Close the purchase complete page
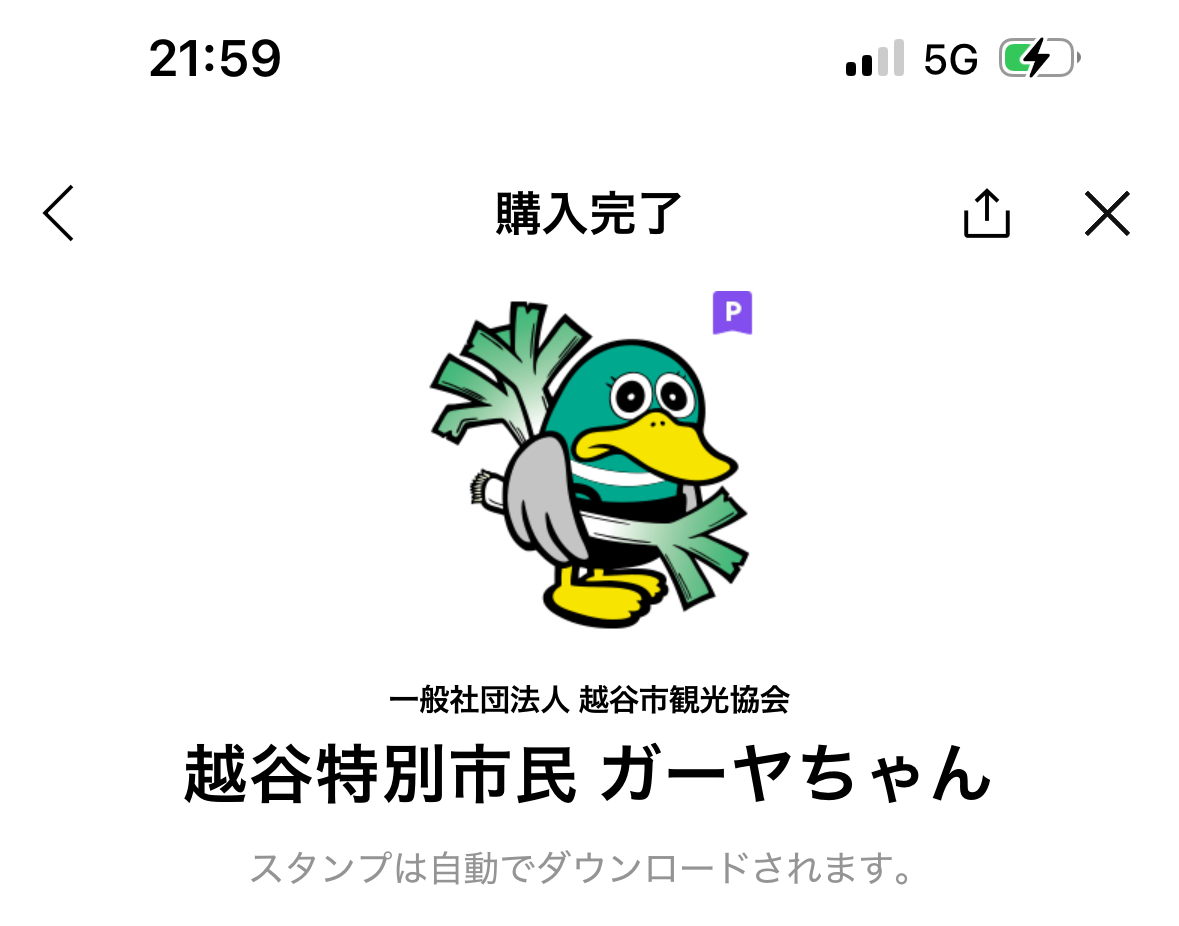 1107,213
